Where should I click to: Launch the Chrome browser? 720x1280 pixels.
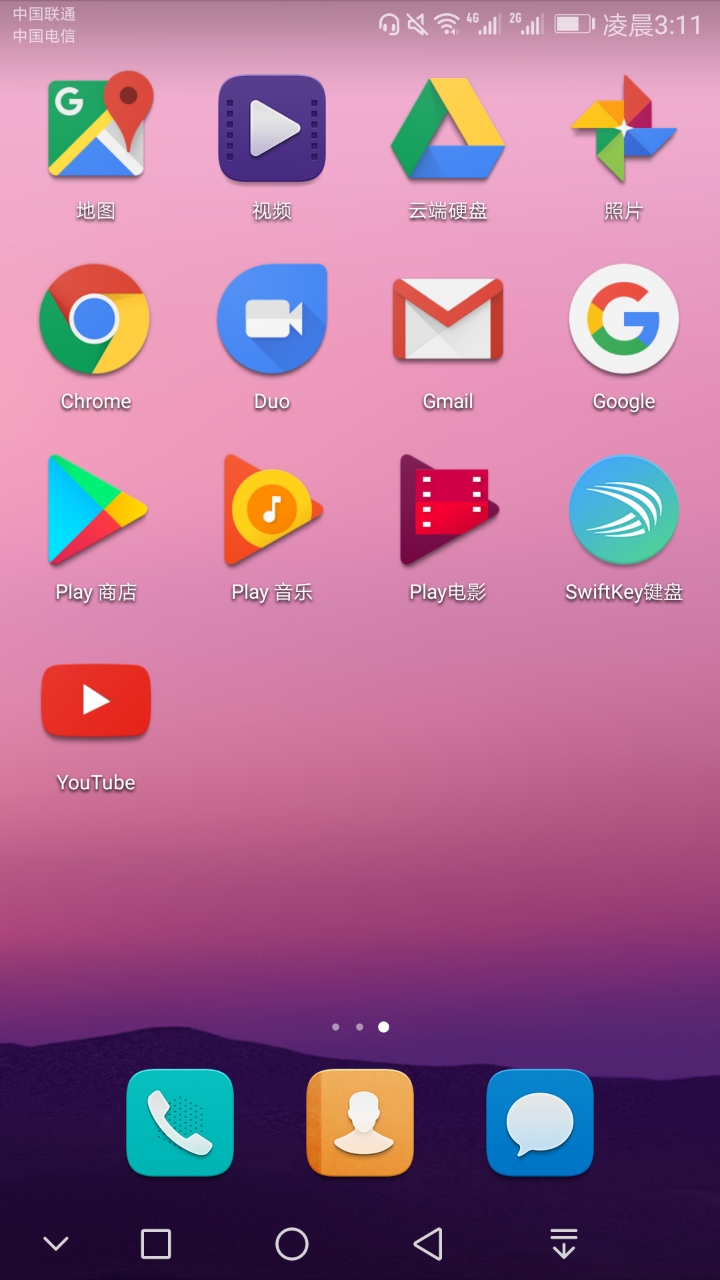coord(96,319)
